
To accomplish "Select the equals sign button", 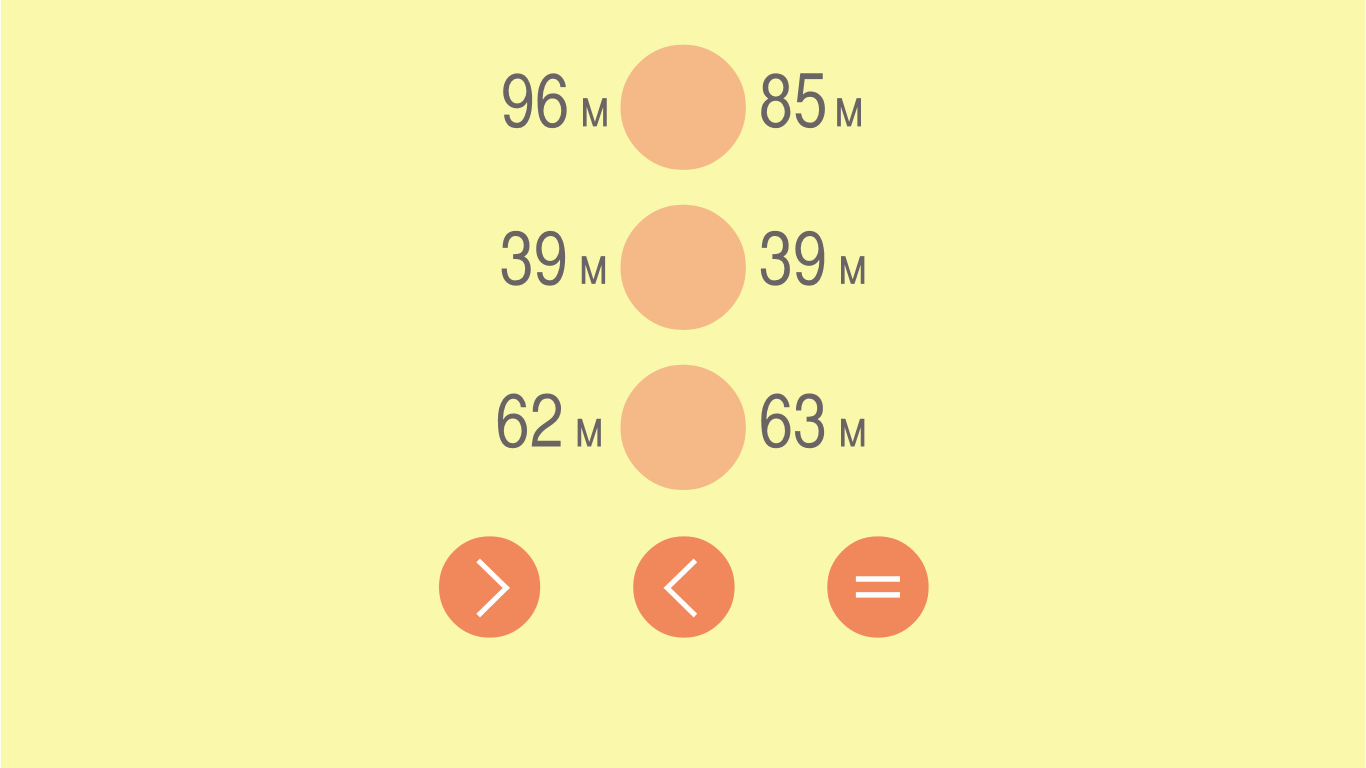I will 878,587.
